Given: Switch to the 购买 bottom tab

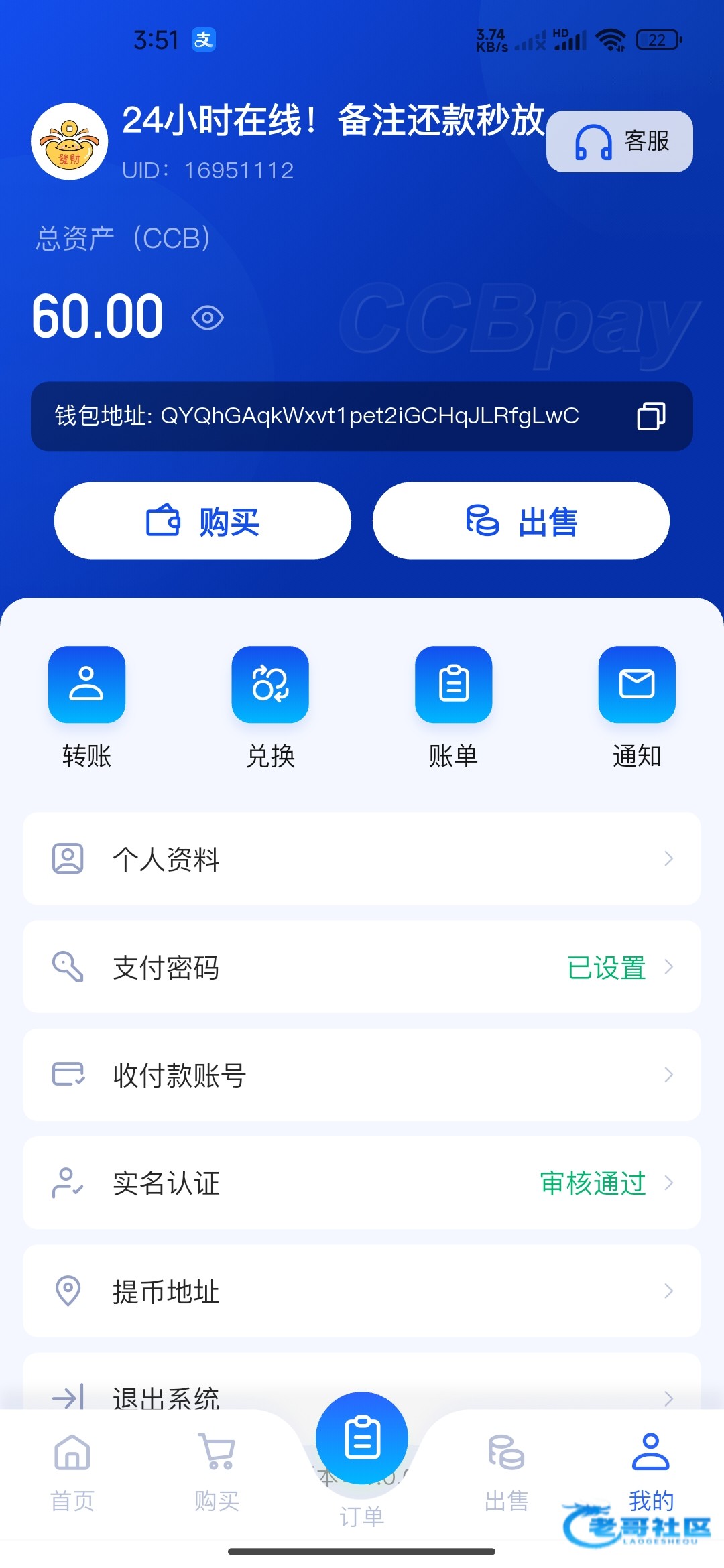Looking at the screenshot, I should [217, 1471].
